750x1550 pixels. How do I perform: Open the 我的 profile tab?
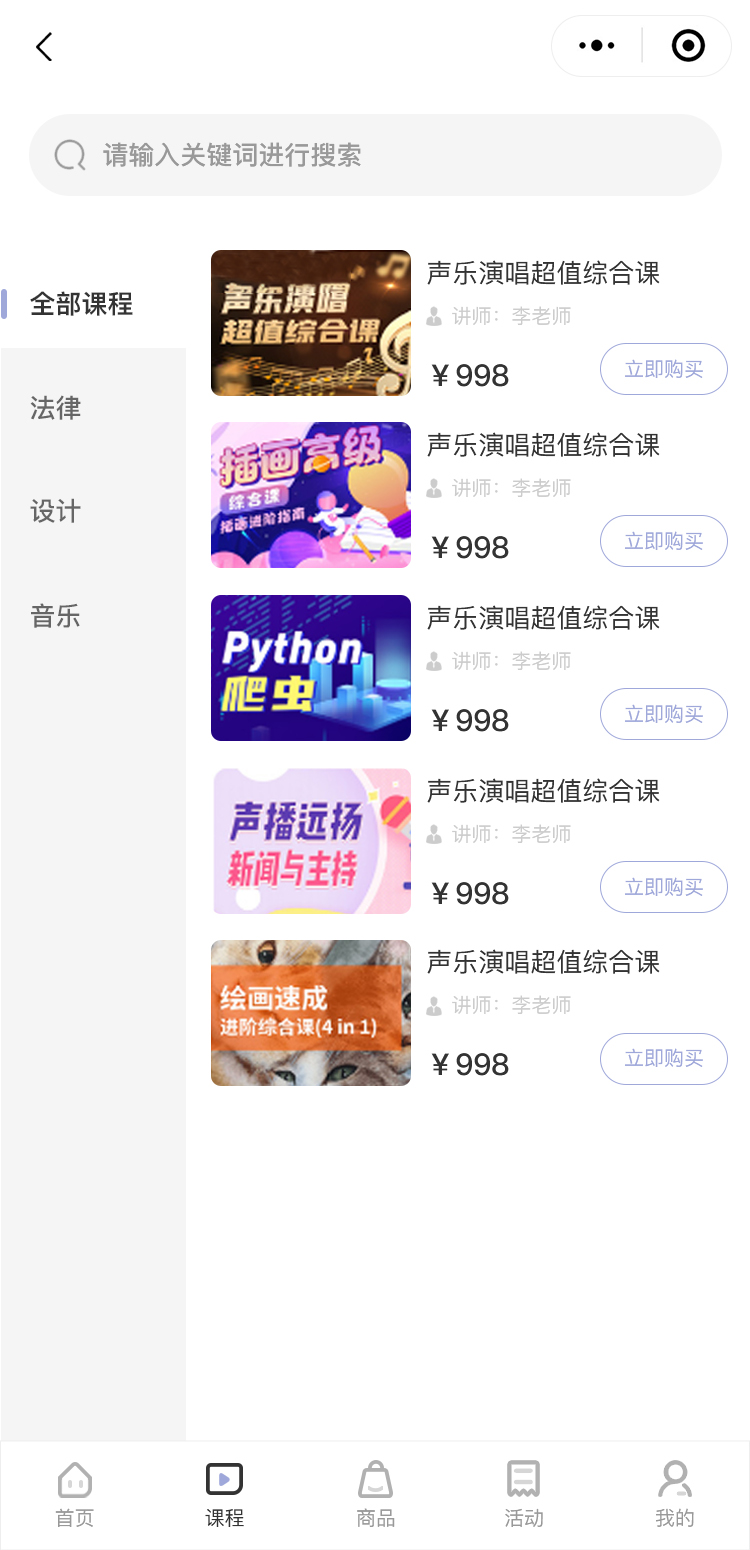[x=675, y=1495]
